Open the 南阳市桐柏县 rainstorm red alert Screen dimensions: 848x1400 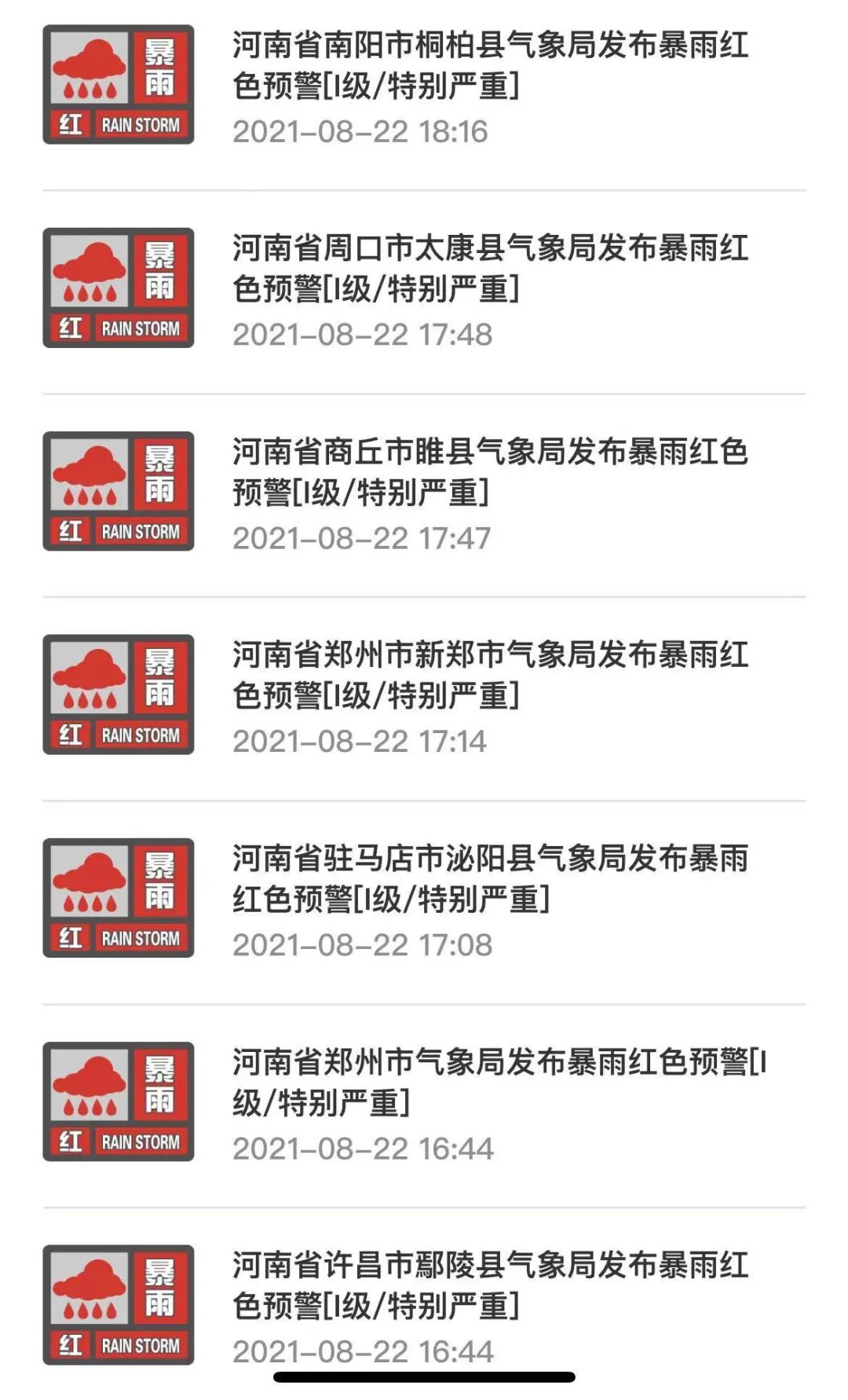(490, 65)
